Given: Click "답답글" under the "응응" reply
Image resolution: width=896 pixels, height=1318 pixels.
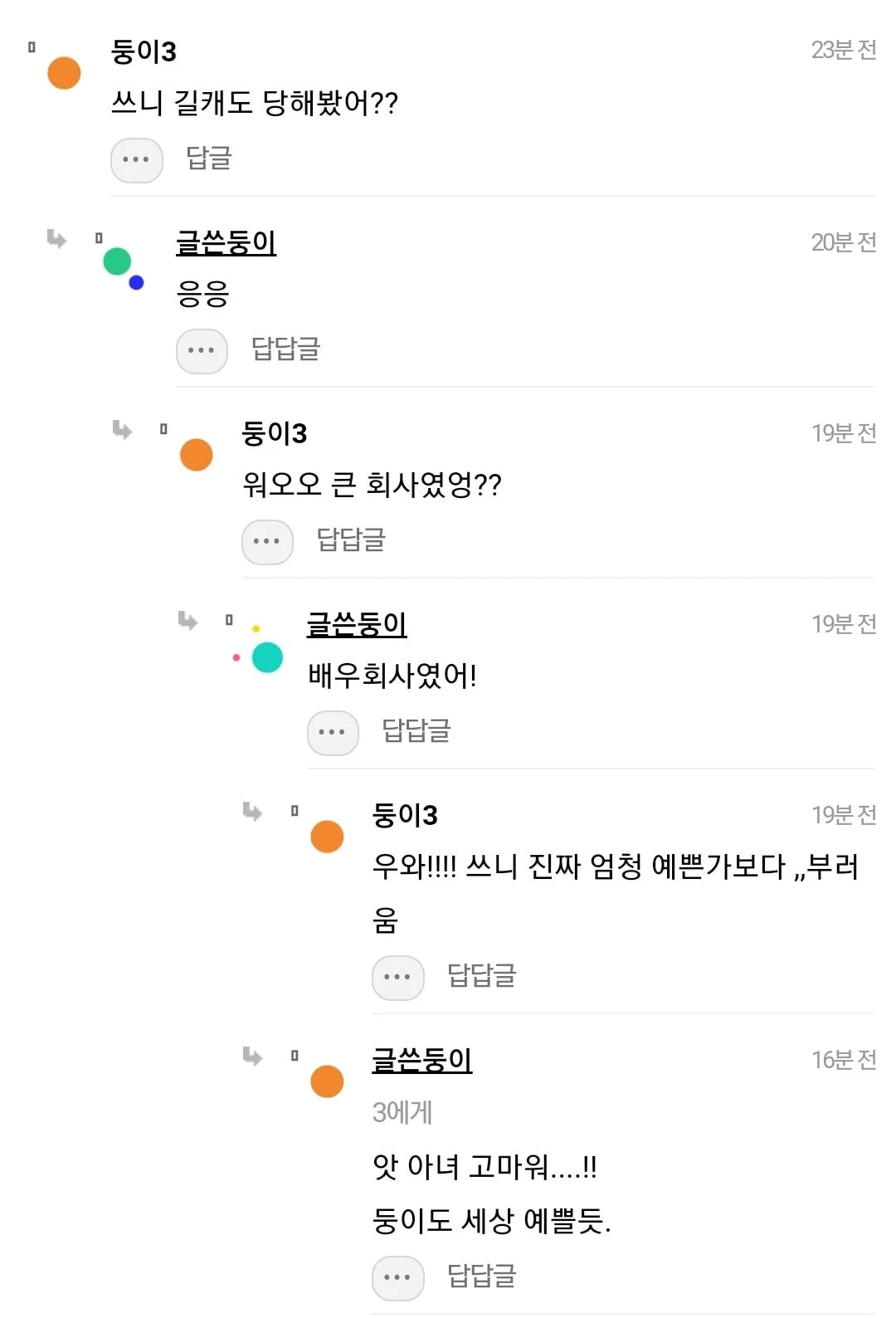Looking at the screenshot, I should coord(285,350).
